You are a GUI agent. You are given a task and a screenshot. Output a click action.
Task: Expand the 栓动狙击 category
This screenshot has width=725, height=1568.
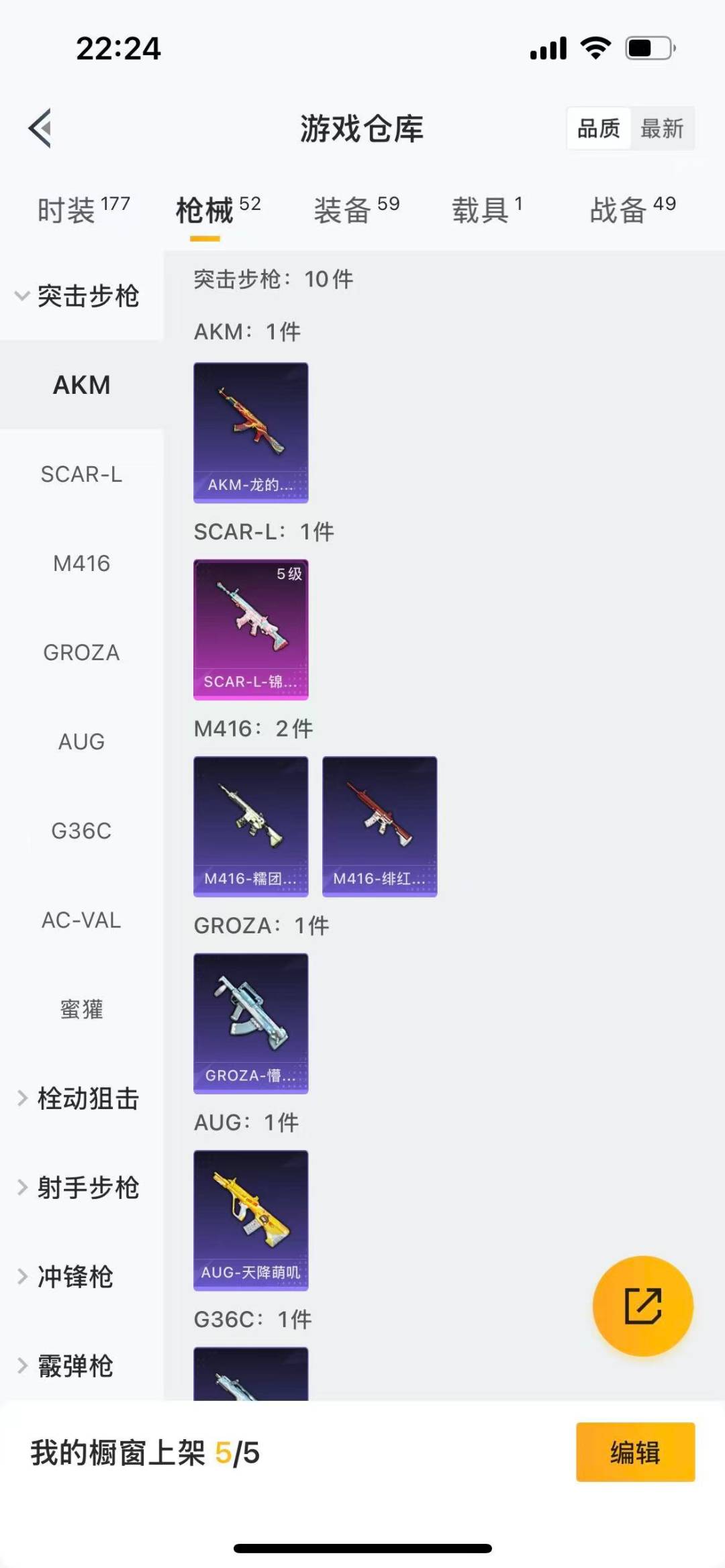[x=81, y=1098]
